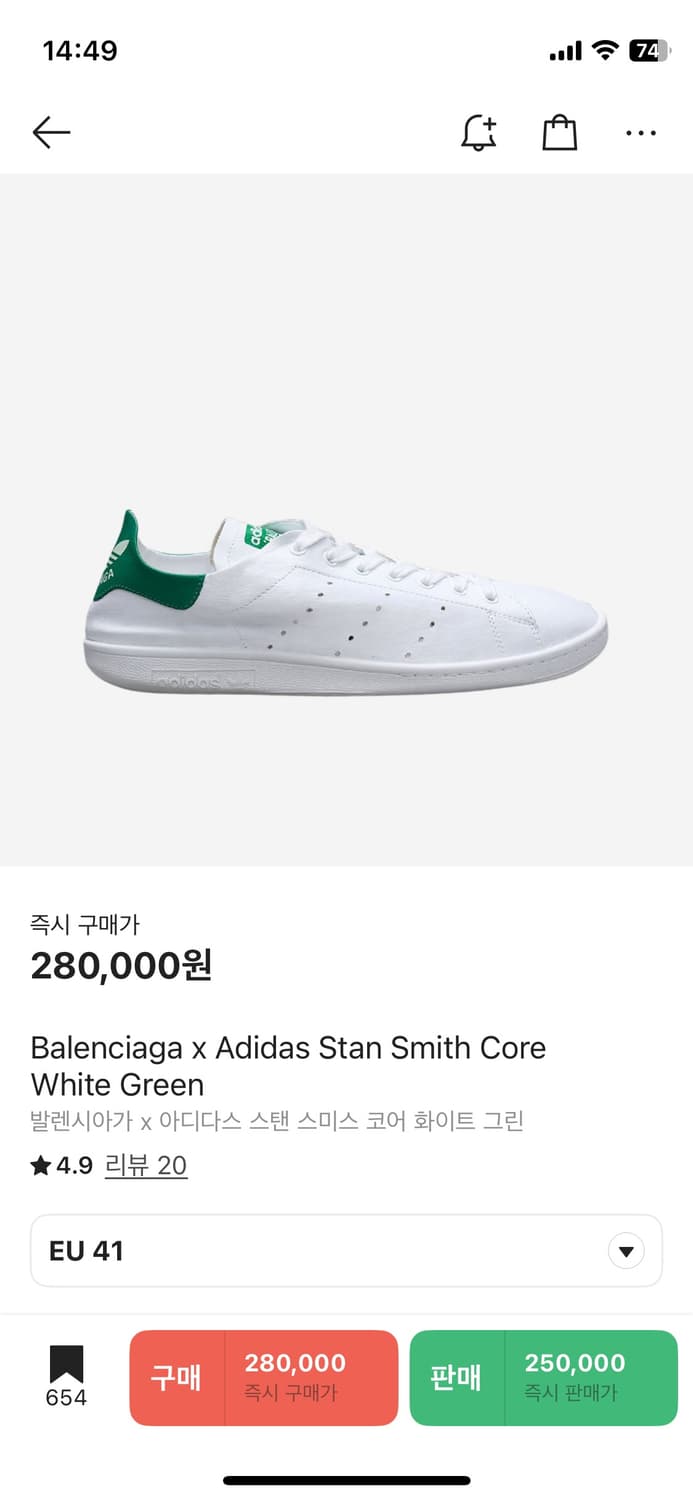Screen dimensions: 693x1500
Task: Open the shopping bag
Action: [560, 132]
